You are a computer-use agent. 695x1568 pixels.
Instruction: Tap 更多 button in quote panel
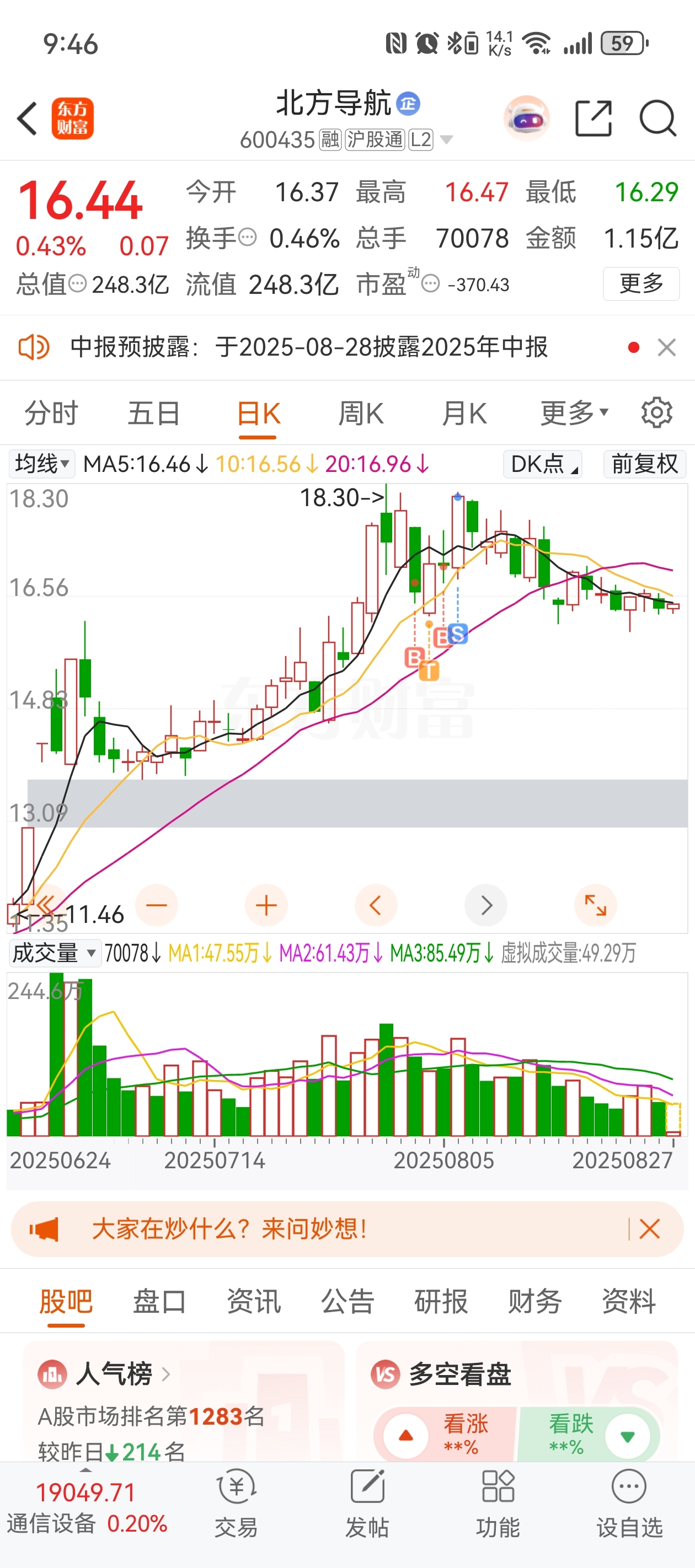[641, 283]
